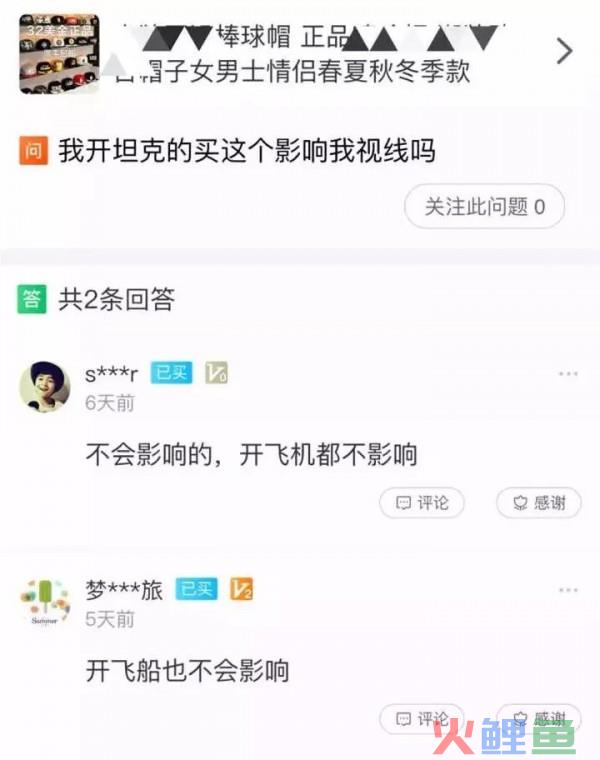Follow this question with 关注此问题
The image size is (600, 760).
click(485, 207)
